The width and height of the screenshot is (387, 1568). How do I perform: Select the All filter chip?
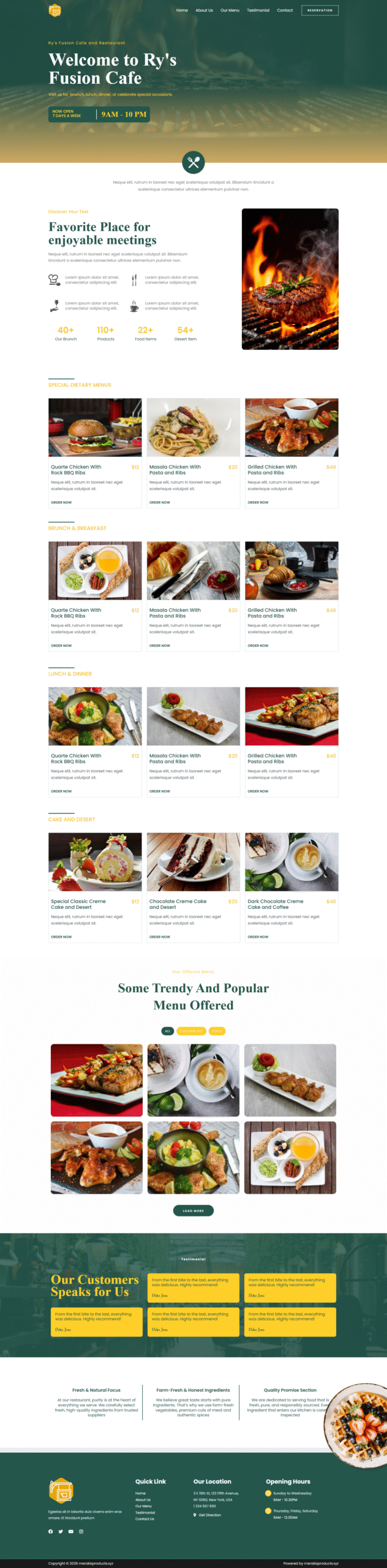(x=168, y=1031)
